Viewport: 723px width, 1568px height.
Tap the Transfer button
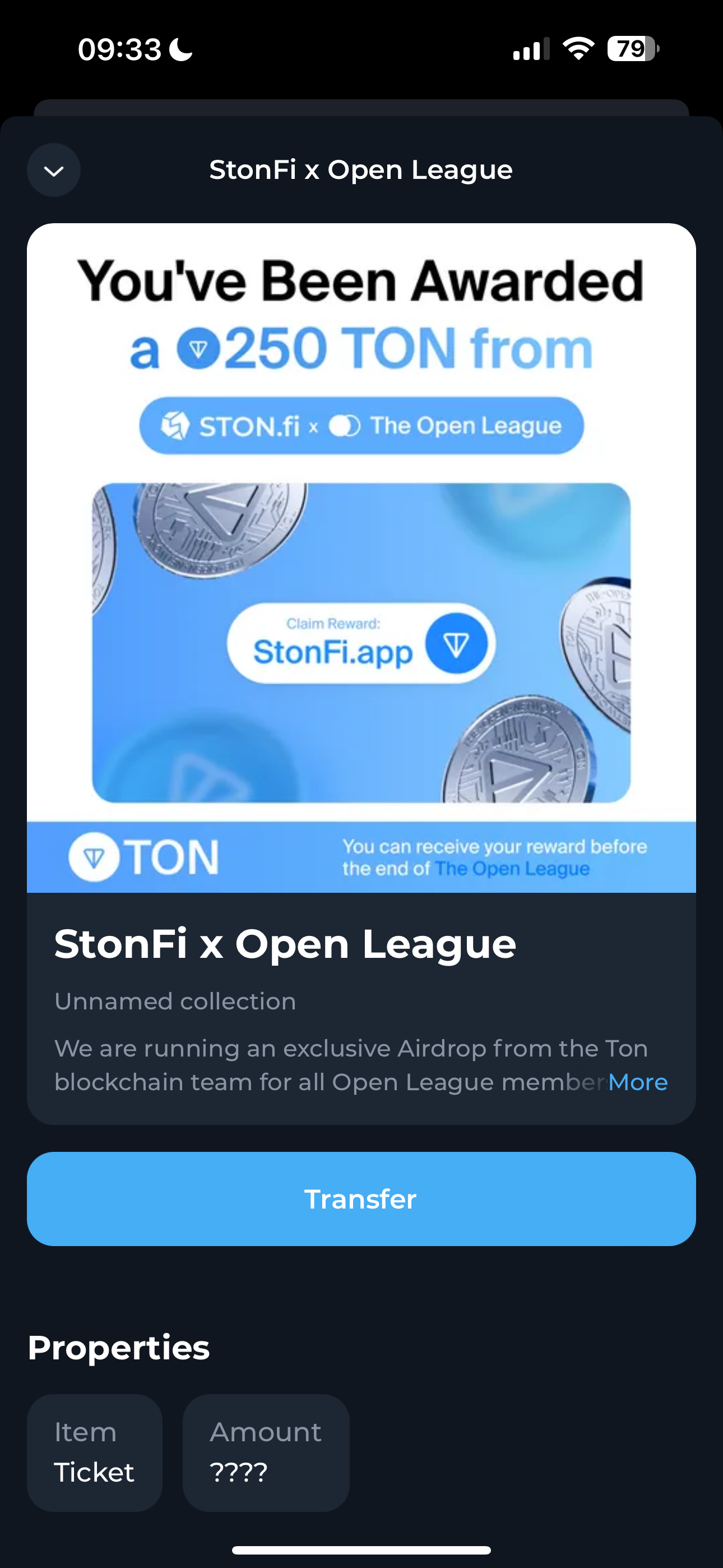click(361, 1198)
